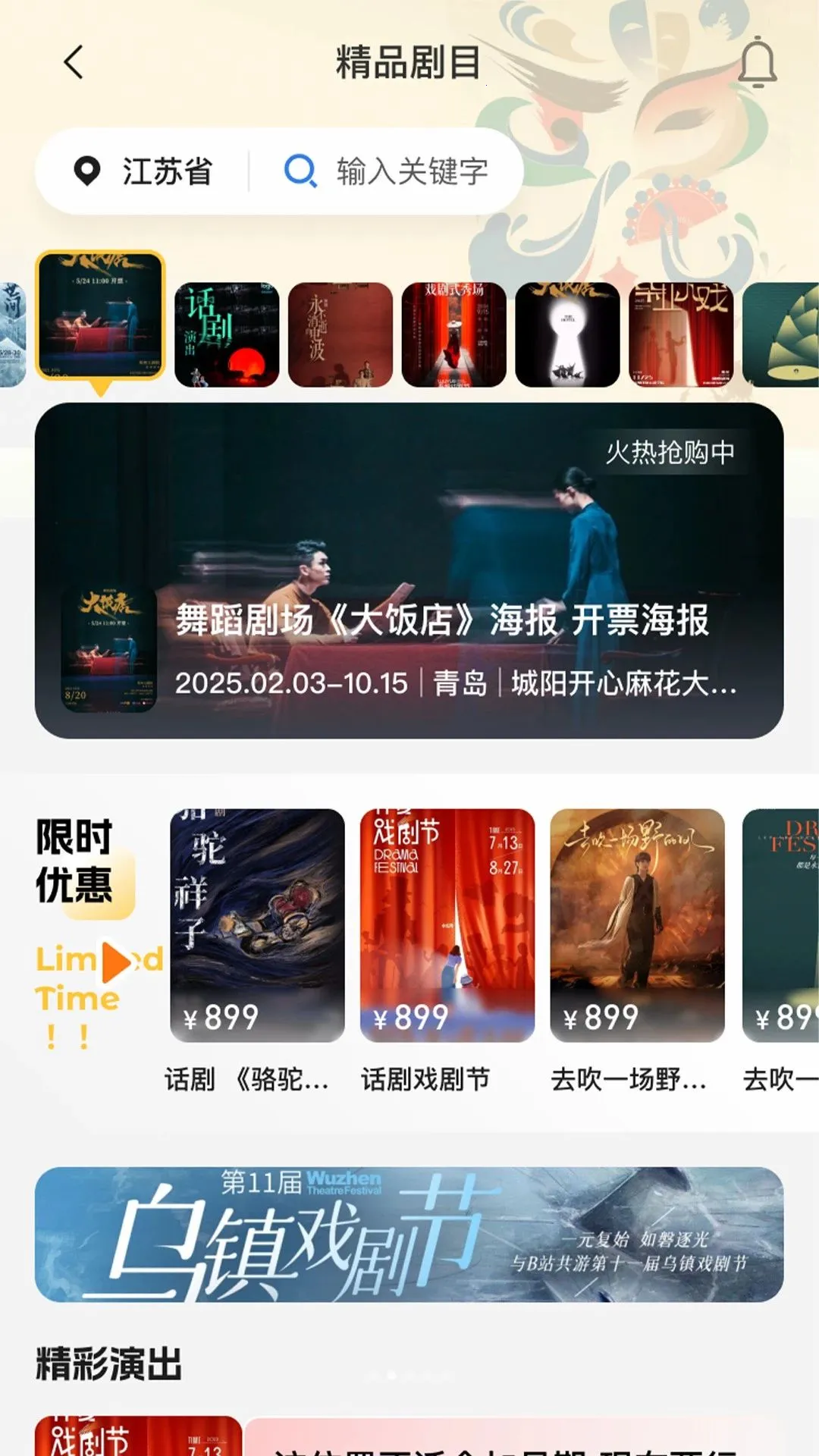Screen dimensions: 819x1456
Task: Open the notifications bell
Action: (x=758, y=62)
